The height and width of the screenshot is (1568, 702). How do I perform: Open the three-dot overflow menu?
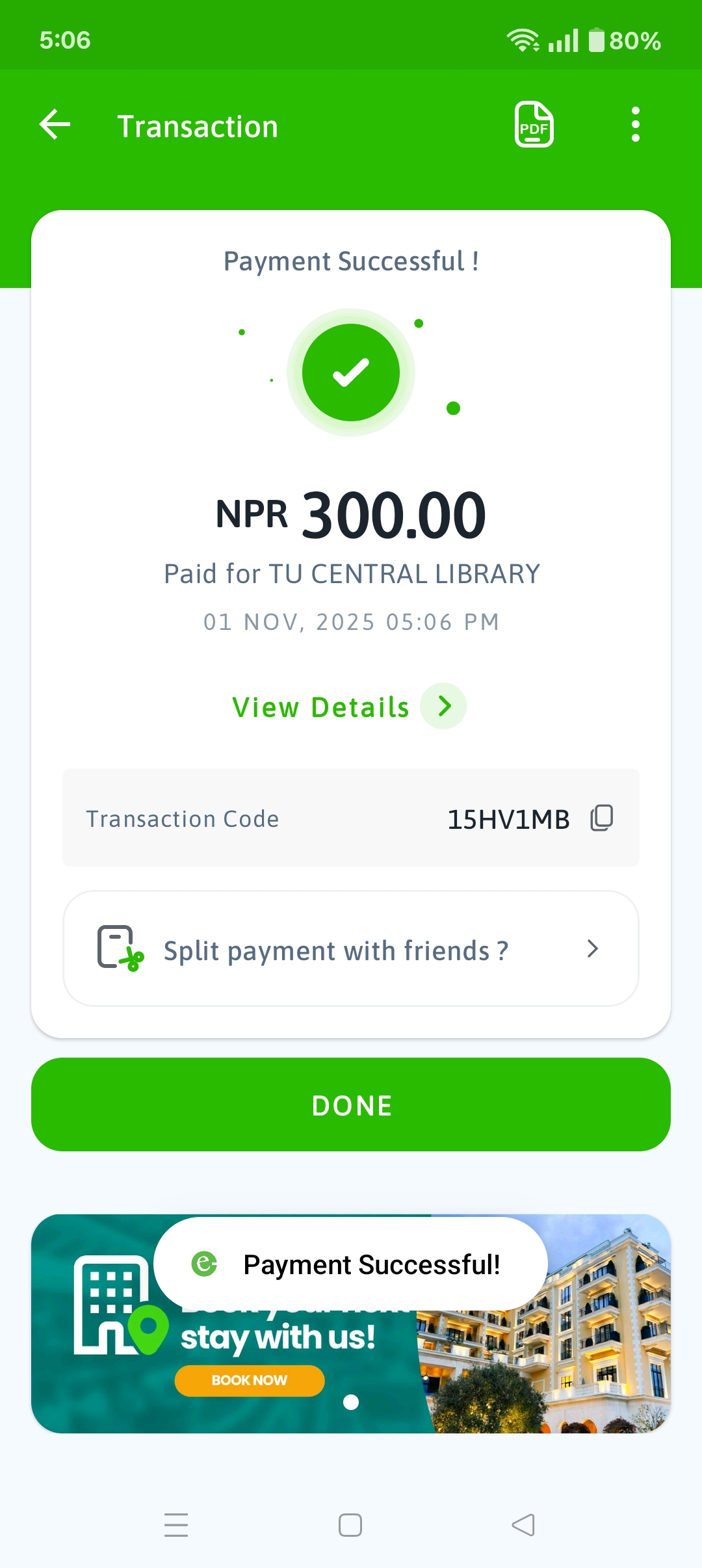[x=635, y=124]
